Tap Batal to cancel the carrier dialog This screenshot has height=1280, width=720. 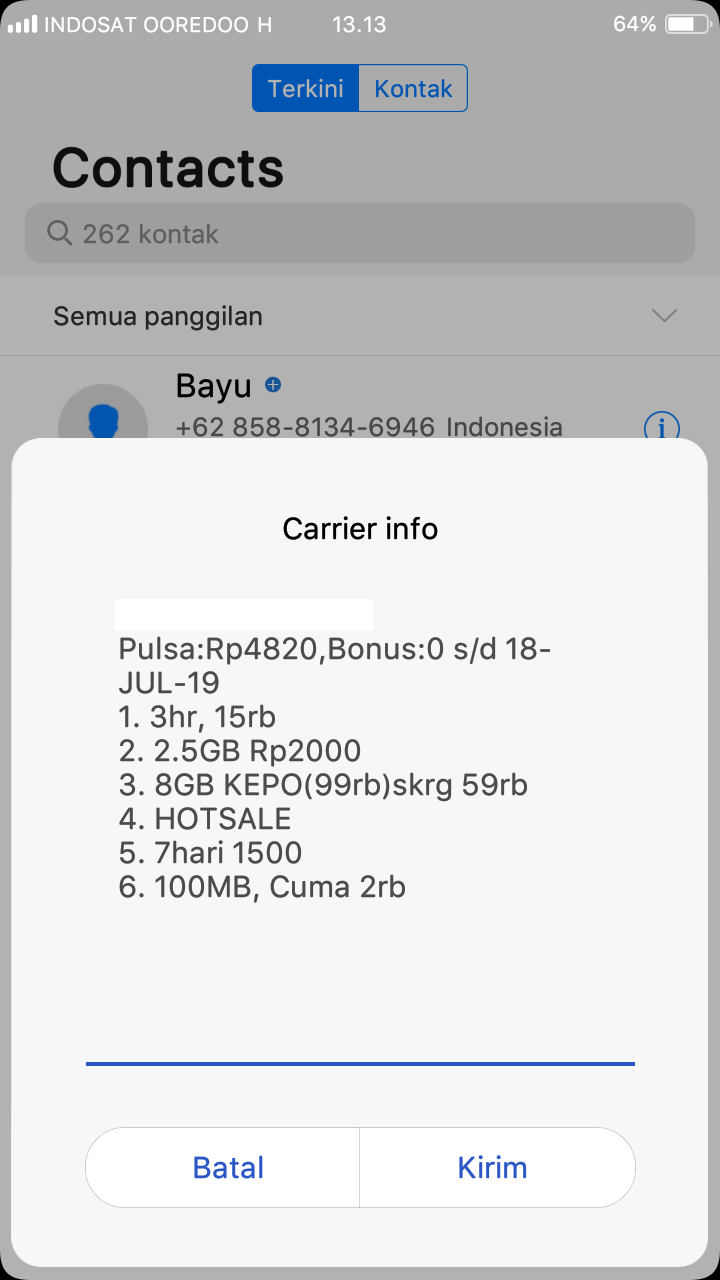(228, 1168)
